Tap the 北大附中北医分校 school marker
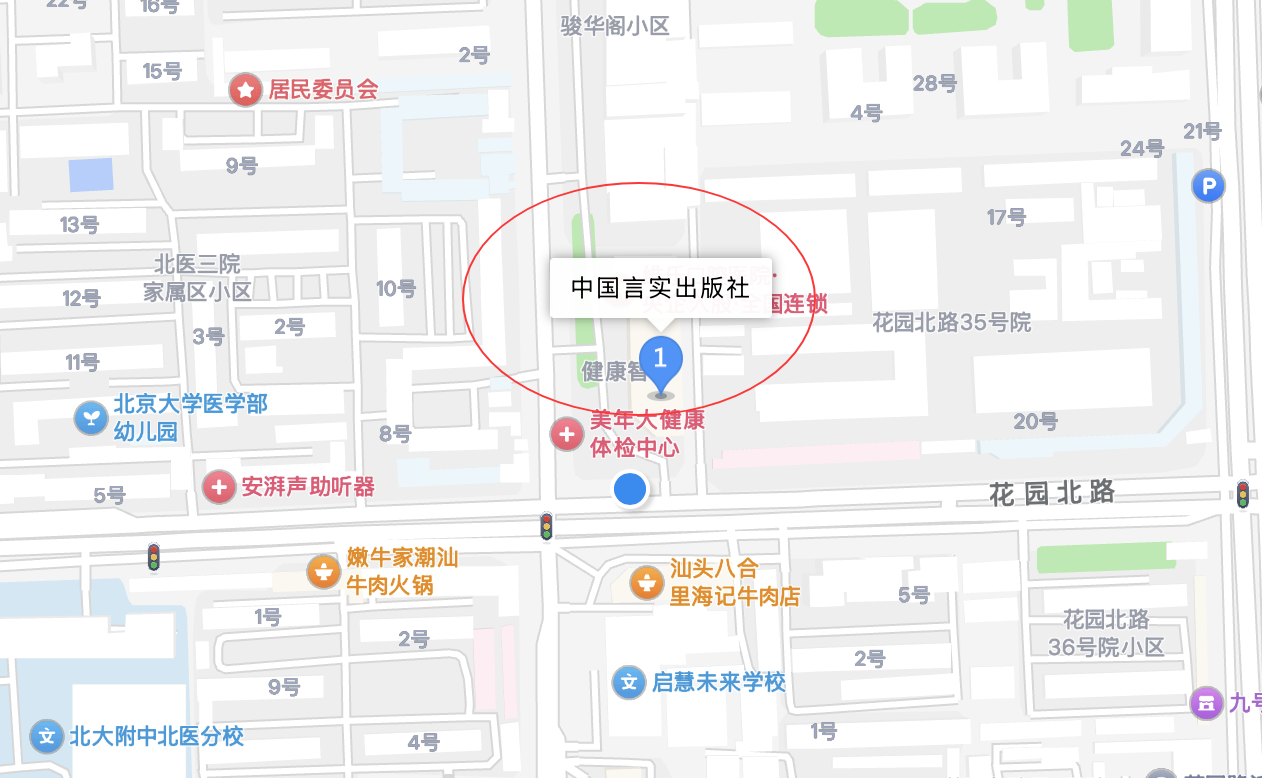This screenshot has width=1262, height=778. pyautogui.click(x=47, y=737)
